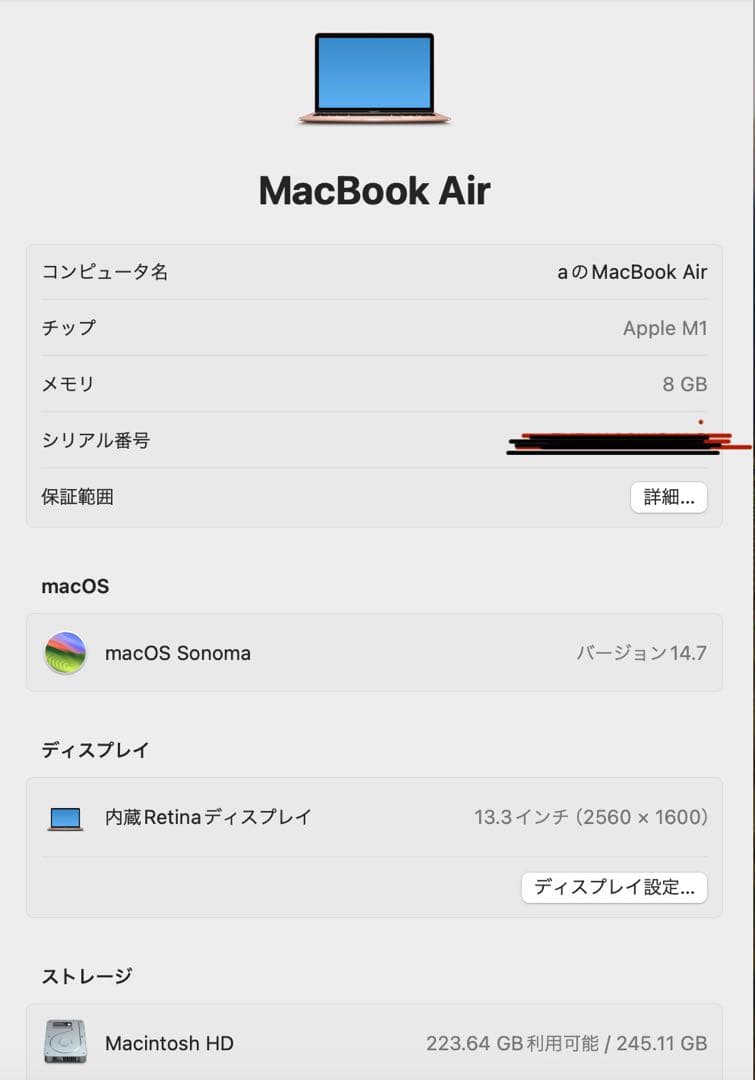Screen dimensions: 755x1080
Task: Click the colorful Sonoma swirl icon
Action: (65, 653)
